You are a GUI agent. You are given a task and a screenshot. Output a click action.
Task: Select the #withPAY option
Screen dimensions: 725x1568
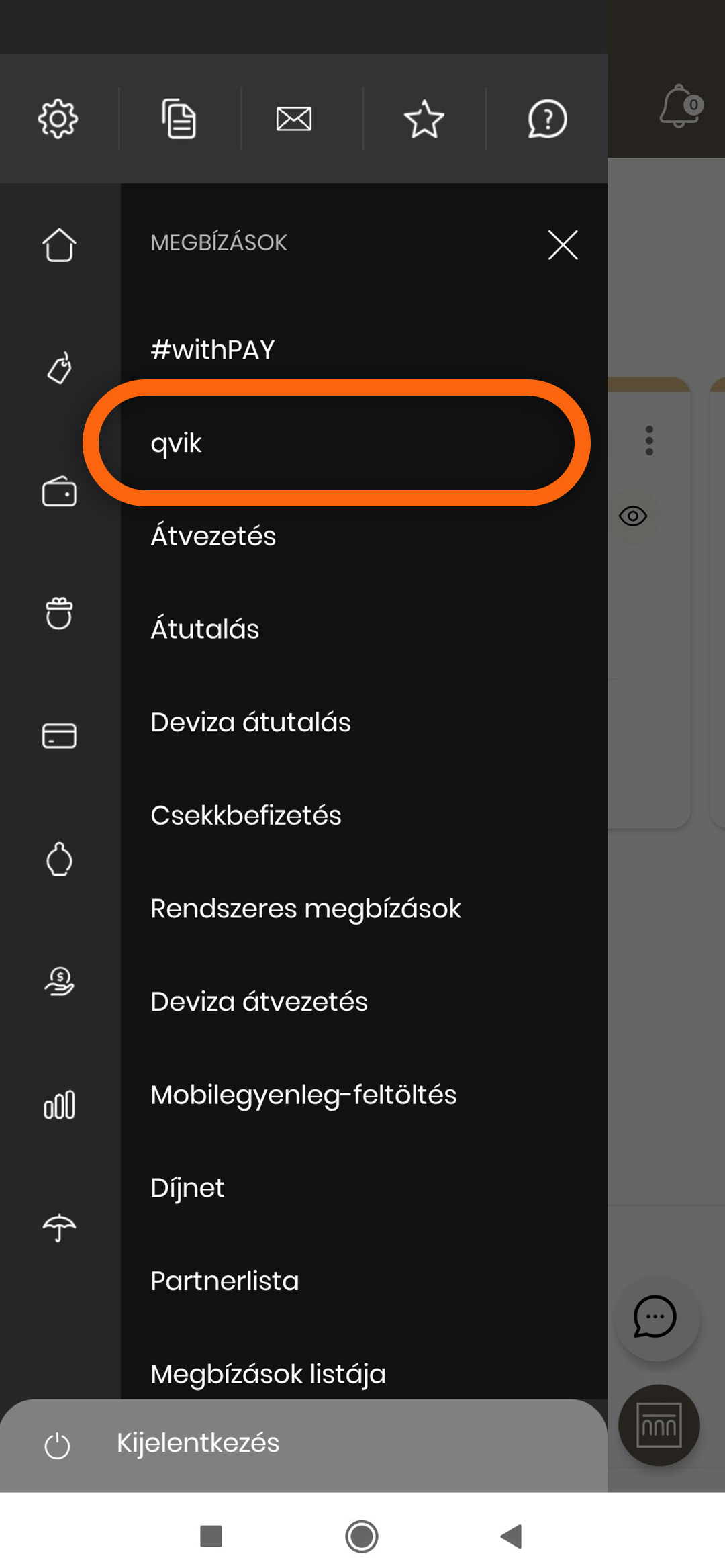(x=212, y=350)
